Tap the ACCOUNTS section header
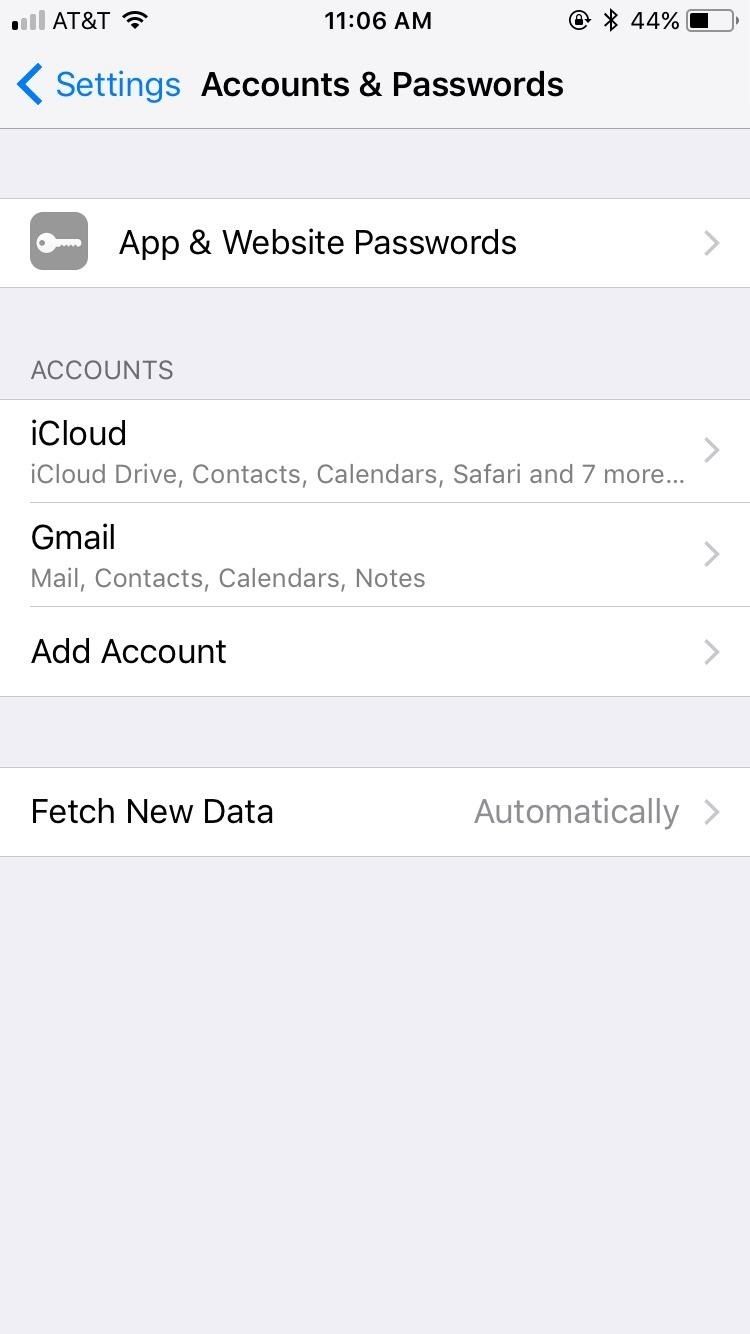Screen dimensions: 750x1334 point(102,370)
